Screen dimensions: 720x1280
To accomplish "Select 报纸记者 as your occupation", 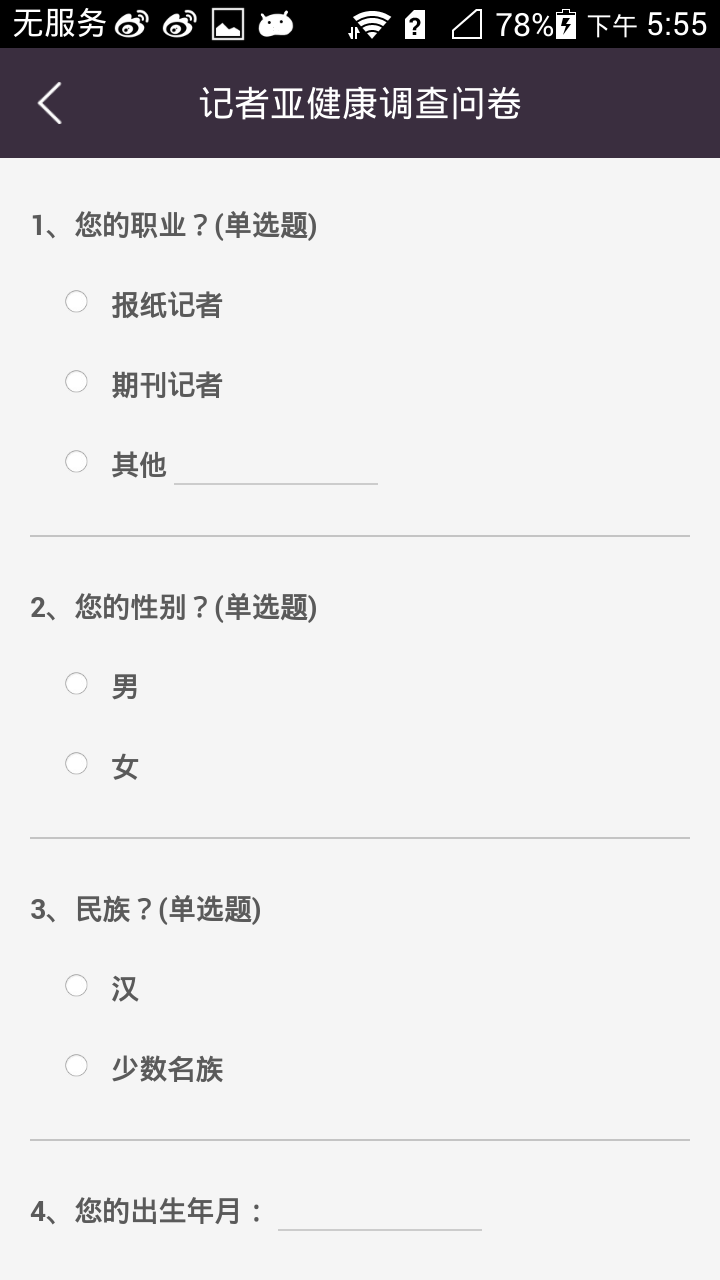I will click(x=77, y=302).
